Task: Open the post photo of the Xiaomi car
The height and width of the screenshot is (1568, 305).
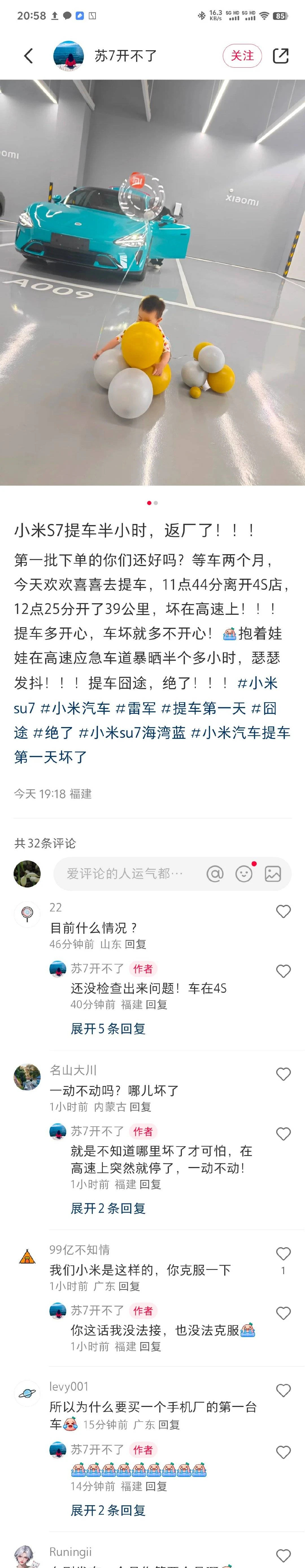Action: tap(152, 282)
